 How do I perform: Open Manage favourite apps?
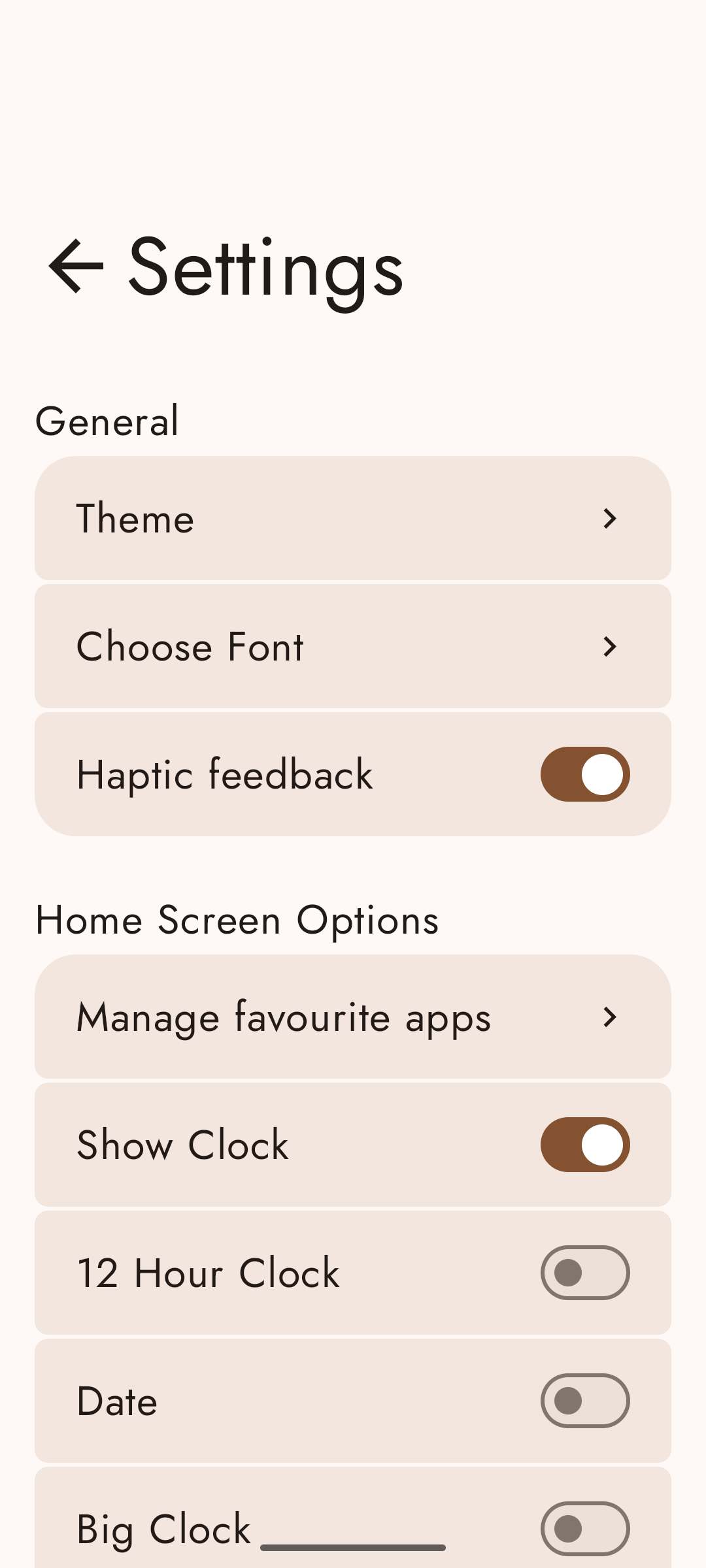353,1017
